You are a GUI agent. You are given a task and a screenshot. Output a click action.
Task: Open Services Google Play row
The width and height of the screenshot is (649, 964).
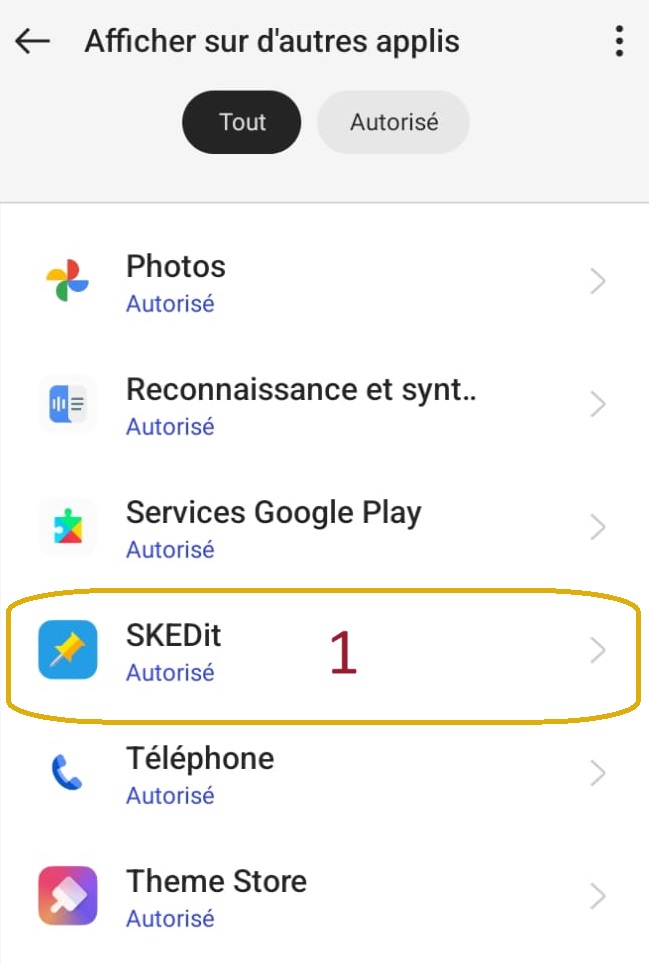tap(324, 528)
